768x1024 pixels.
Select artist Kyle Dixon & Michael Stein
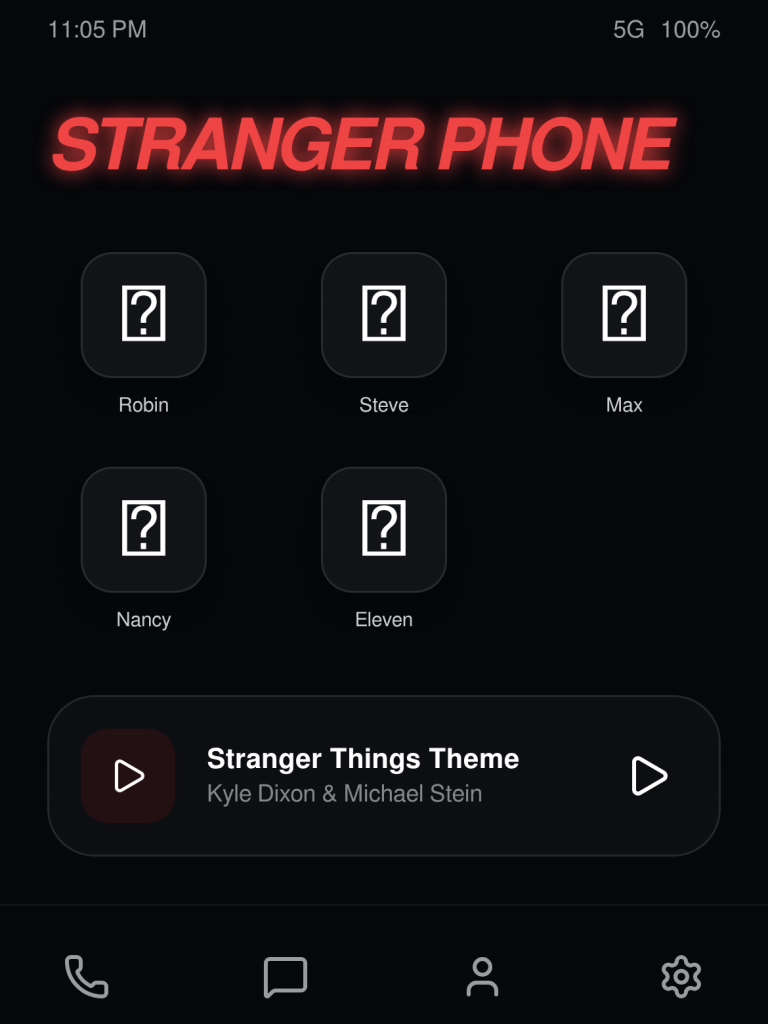[x=344, y=794]
